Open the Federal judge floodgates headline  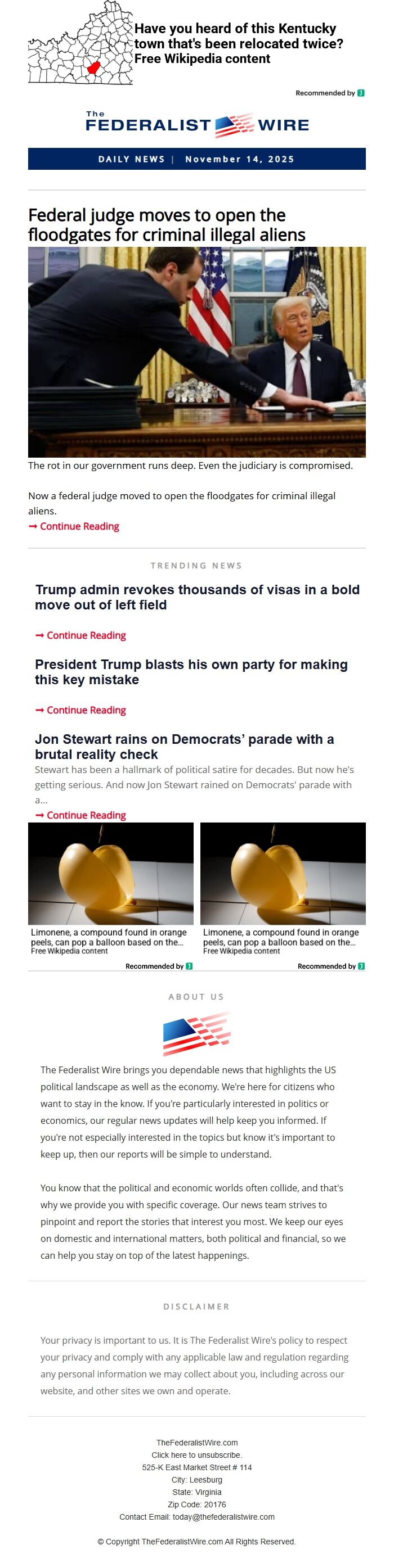click(x=166, y=225)
